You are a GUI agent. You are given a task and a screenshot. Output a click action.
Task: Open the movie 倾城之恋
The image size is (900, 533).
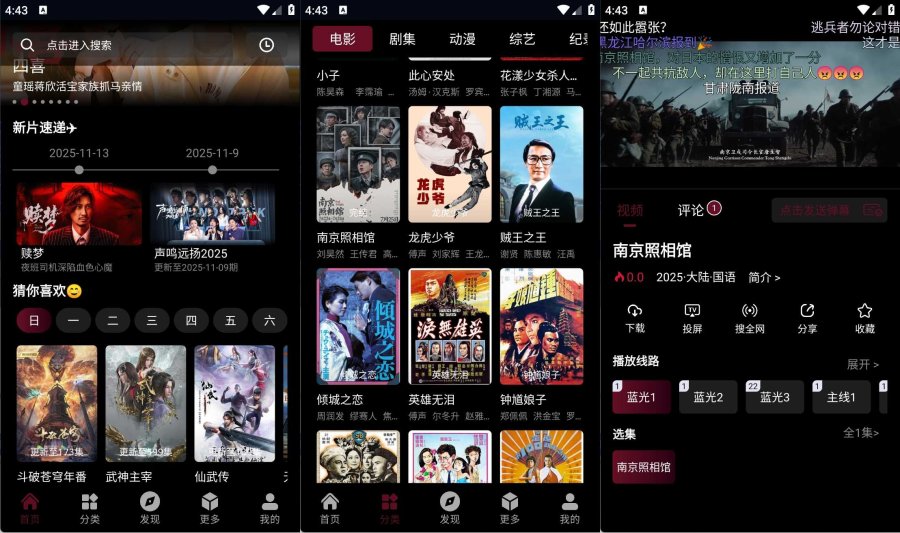(358, 326)
